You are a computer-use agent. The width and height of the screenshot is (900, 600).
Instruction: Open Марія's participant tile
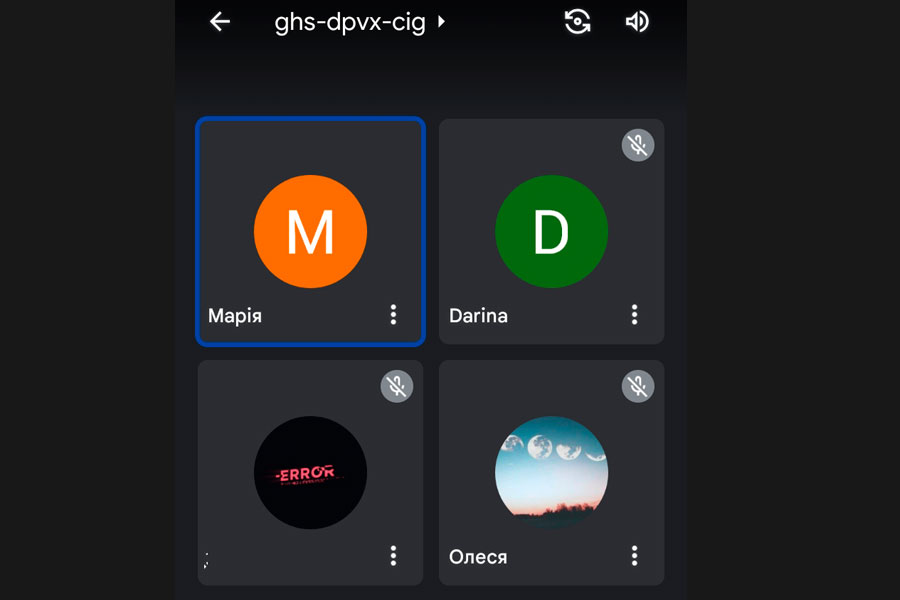coord(310,231)
